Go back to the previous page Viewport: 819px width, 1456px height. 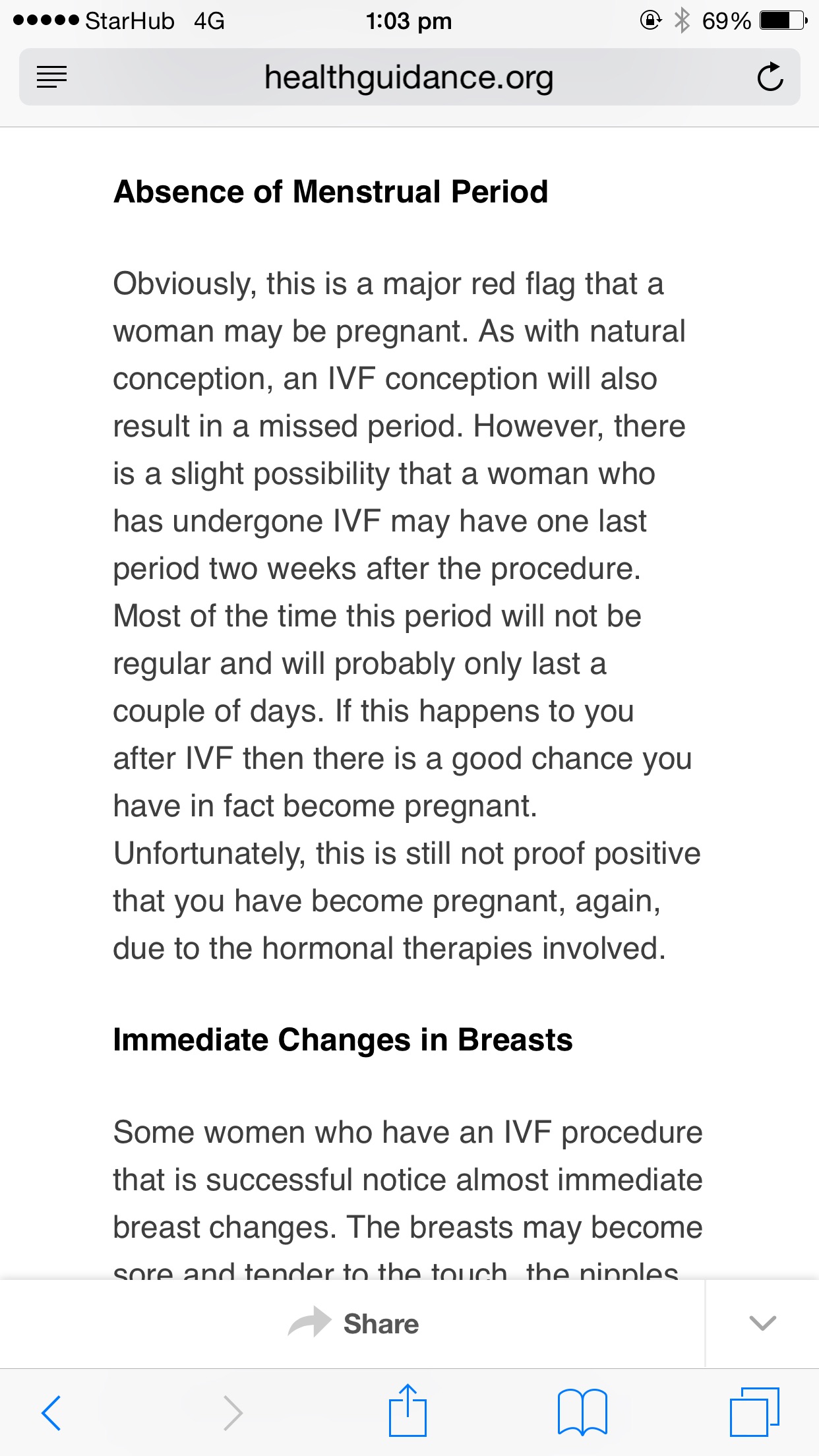click(x=51, y=1412)
